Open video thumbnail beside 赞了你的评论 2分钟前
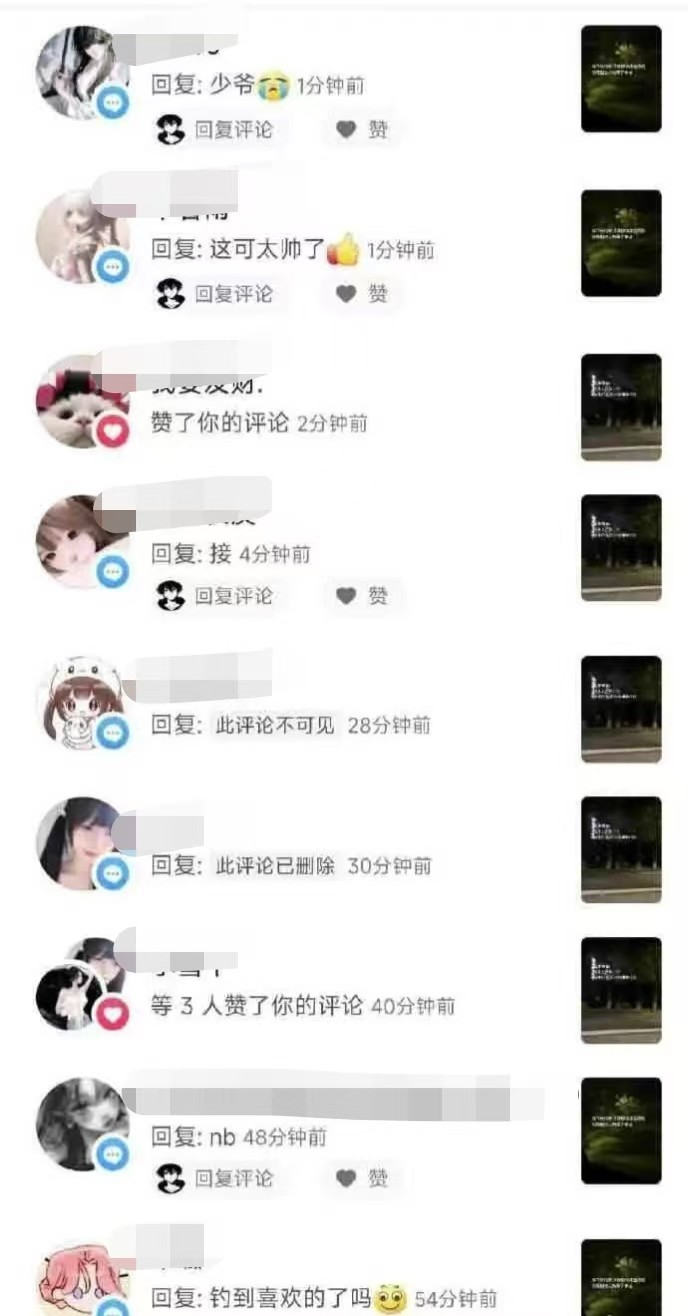 point(621,407)
